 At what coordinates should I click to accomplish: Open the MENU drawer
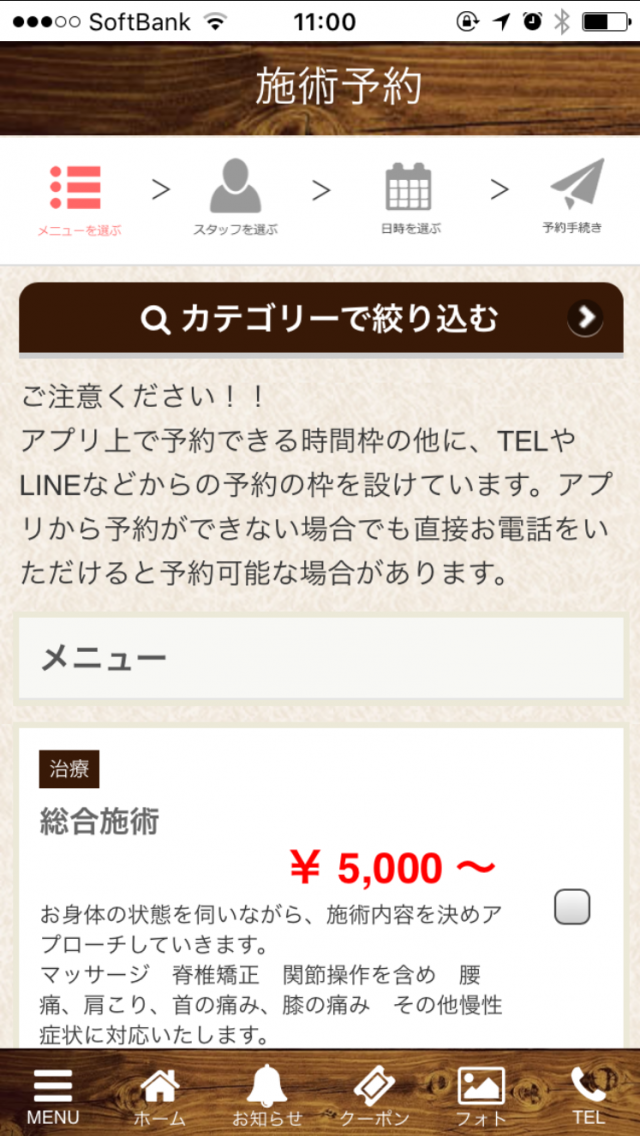point(53,1096)
